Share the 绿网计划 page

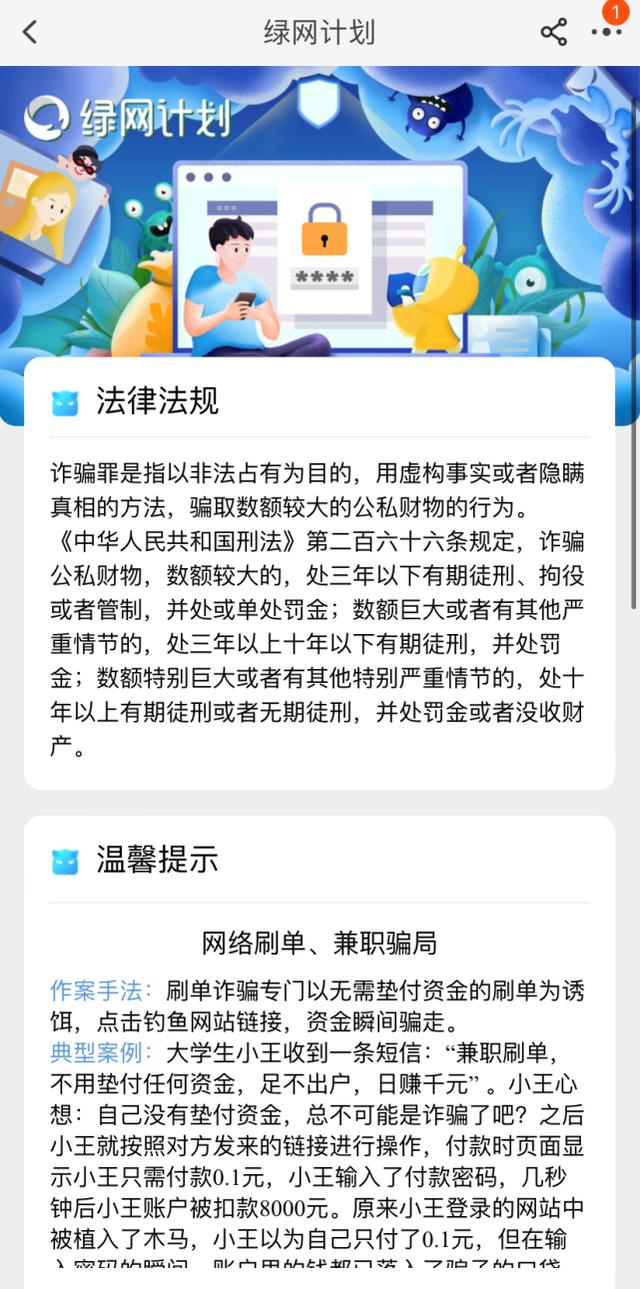pyautogui.click(x=554, y=32)
